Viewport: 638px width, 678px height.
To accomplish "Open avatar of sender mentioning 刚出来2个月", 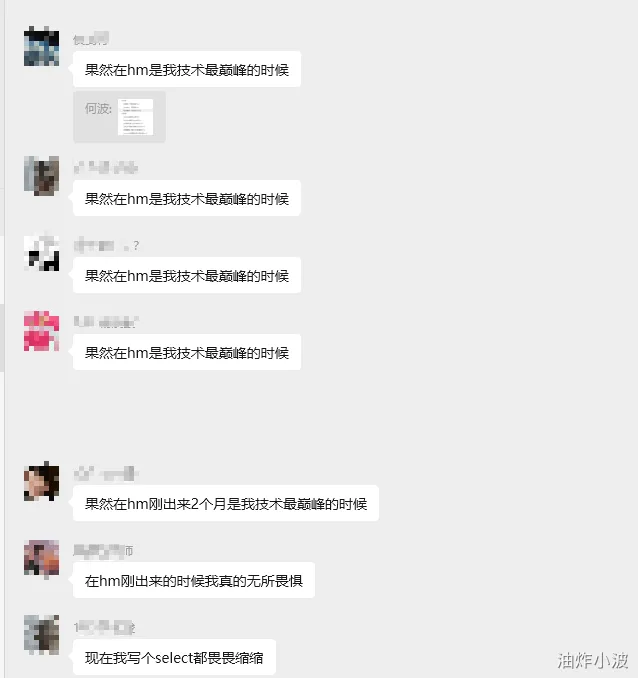I will [x=41, y=482].
